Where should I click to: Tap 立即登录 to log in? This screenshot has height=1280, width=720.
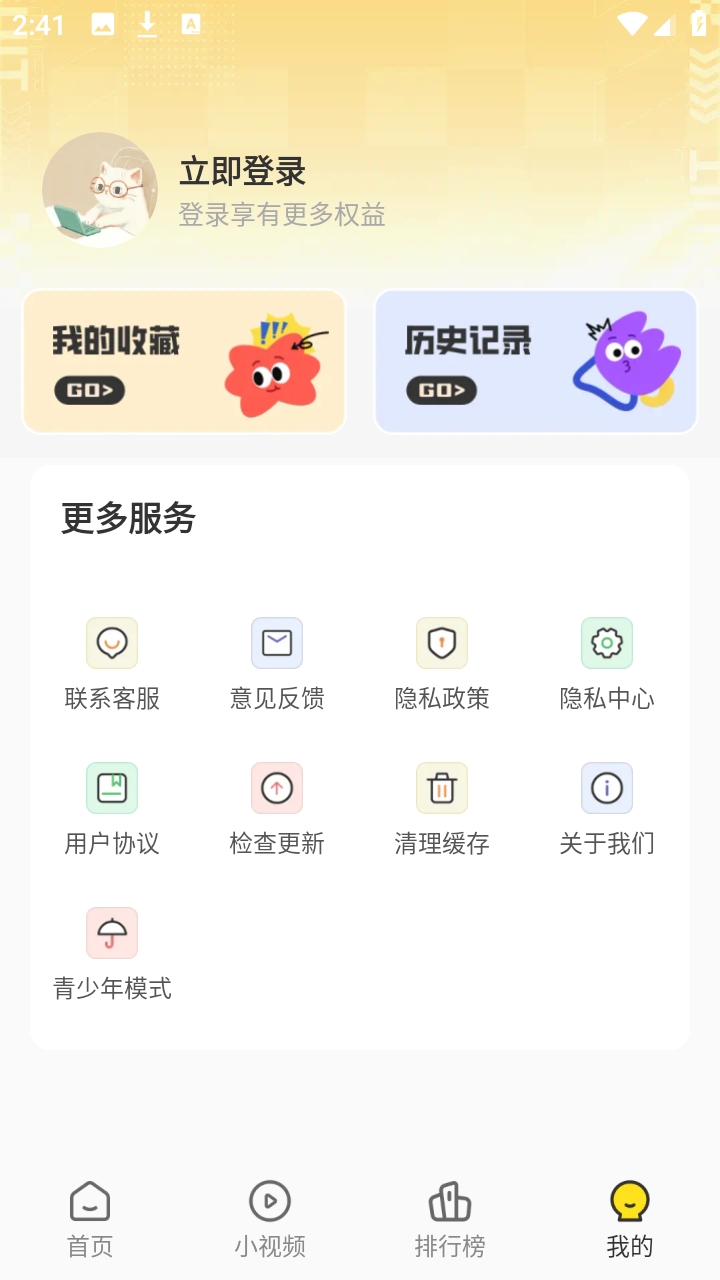coord(242,172)
